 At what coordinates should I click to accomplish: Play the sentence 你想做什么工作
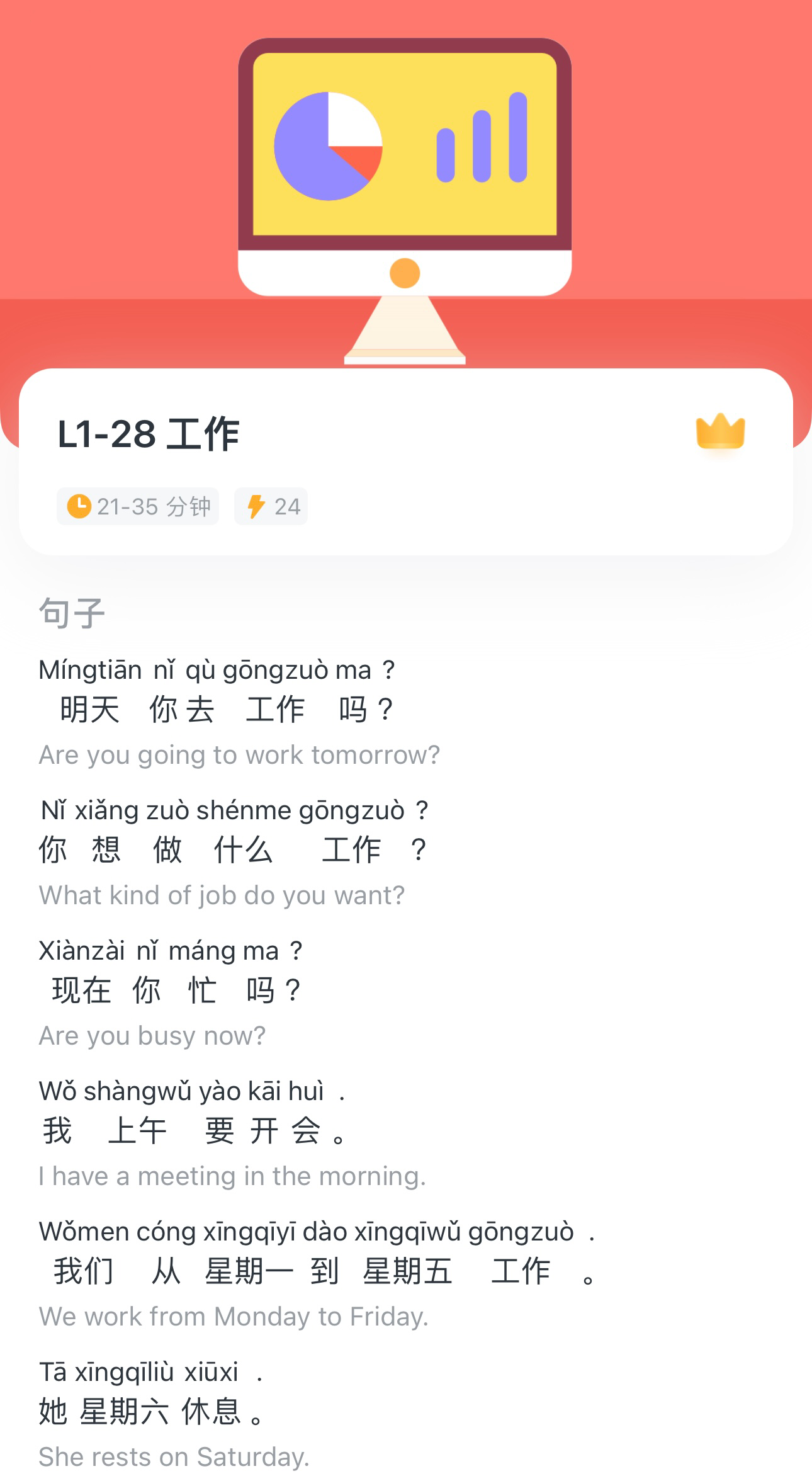click(x=233, y=850)
